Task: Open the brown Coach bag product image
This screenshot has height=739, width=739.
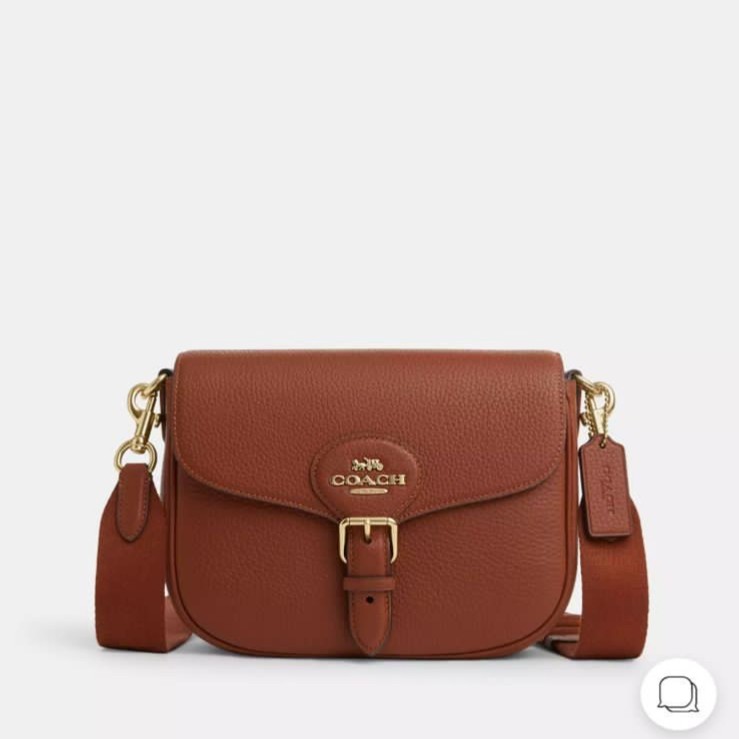Action: (x=369, y=500)
